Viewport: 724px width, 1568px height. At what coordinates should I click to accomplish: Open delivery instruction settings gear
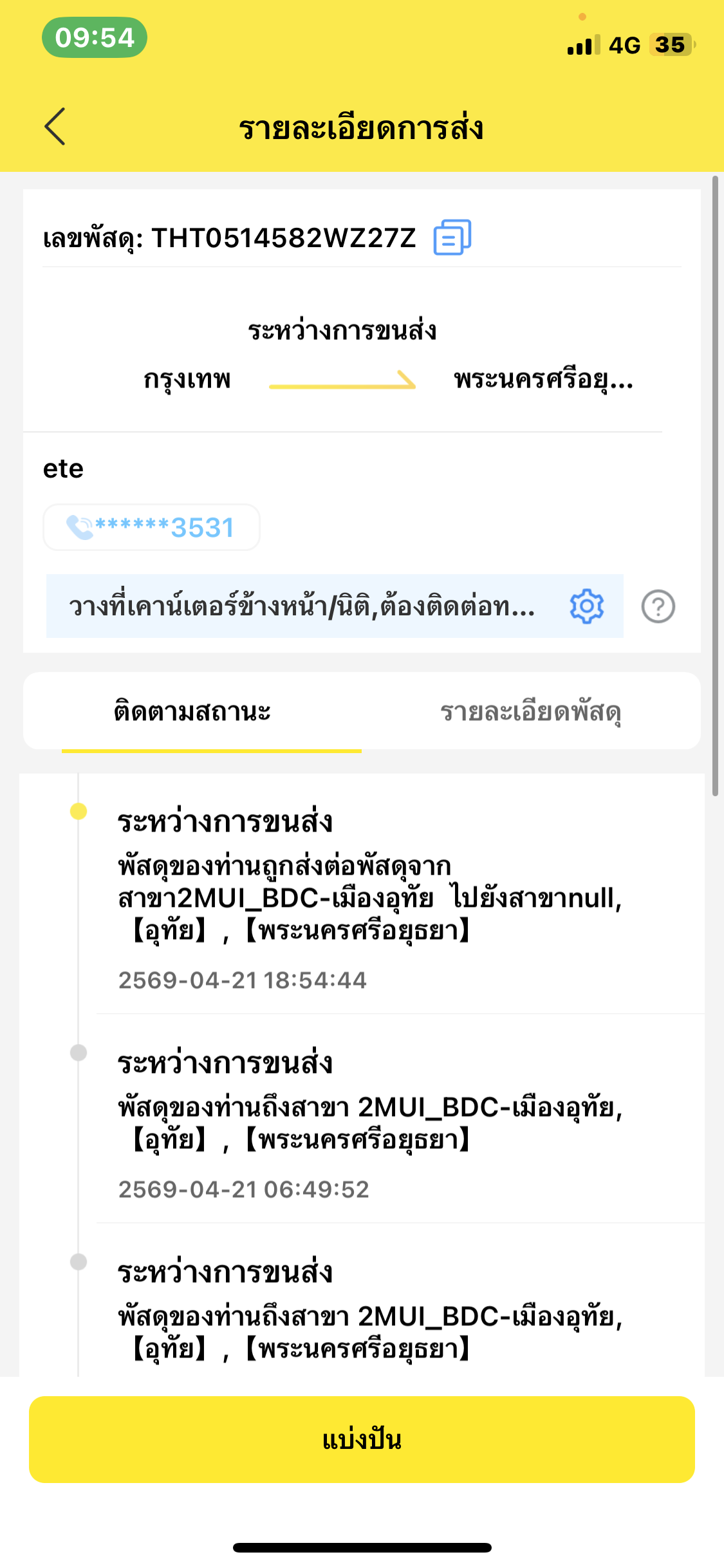[586, 606]
